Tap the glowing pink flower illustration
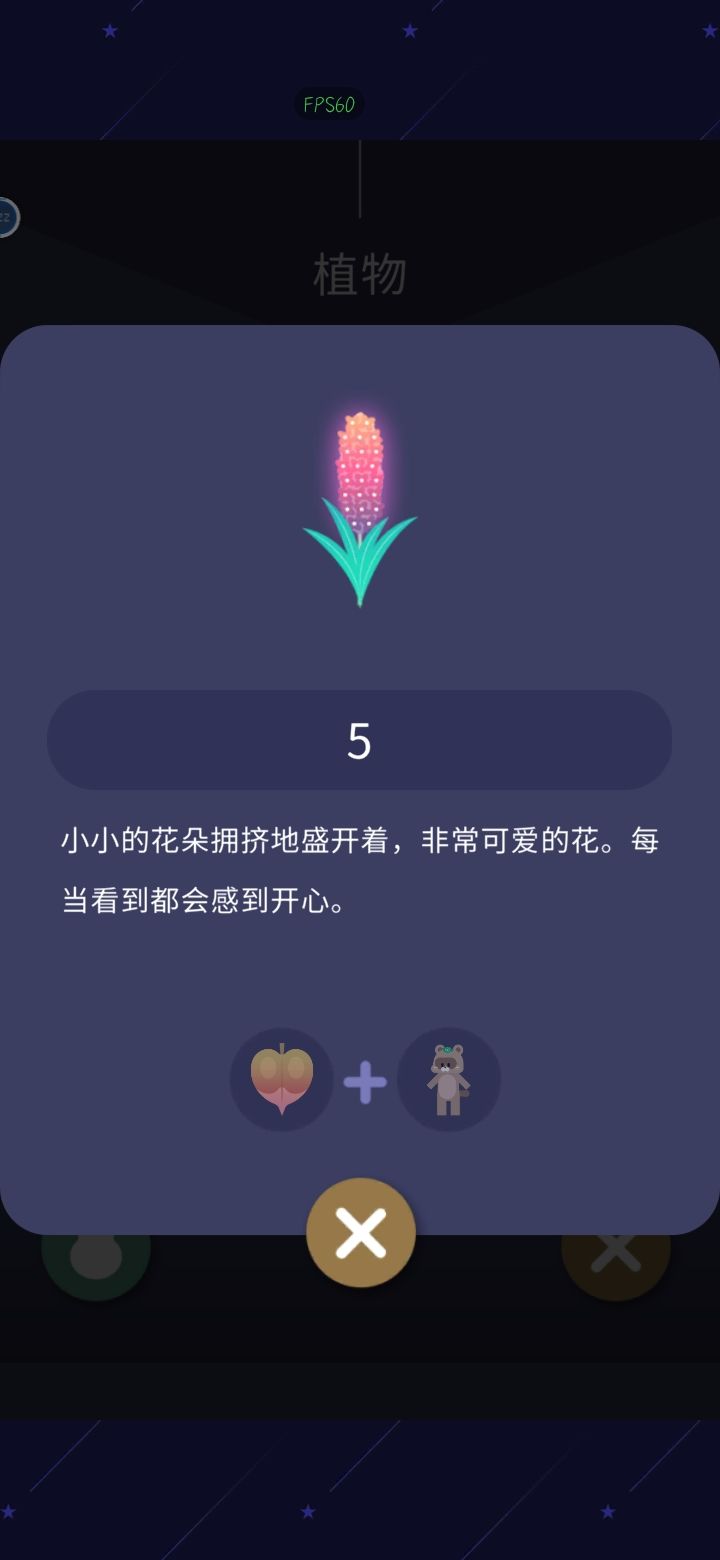Viewport: 720px width, 1560px height. point(360,500)
